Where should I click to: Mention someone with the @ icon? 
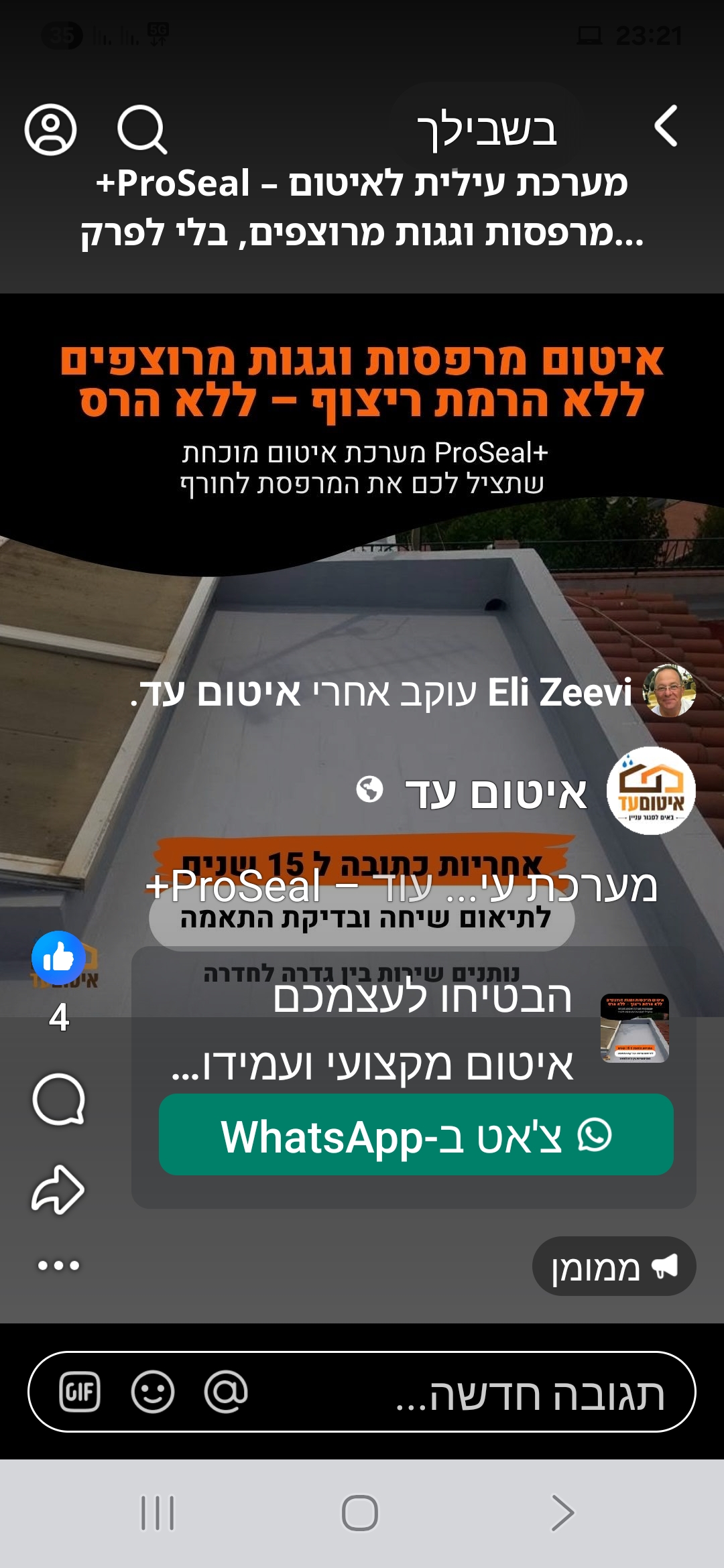(x=225, y=1392)
